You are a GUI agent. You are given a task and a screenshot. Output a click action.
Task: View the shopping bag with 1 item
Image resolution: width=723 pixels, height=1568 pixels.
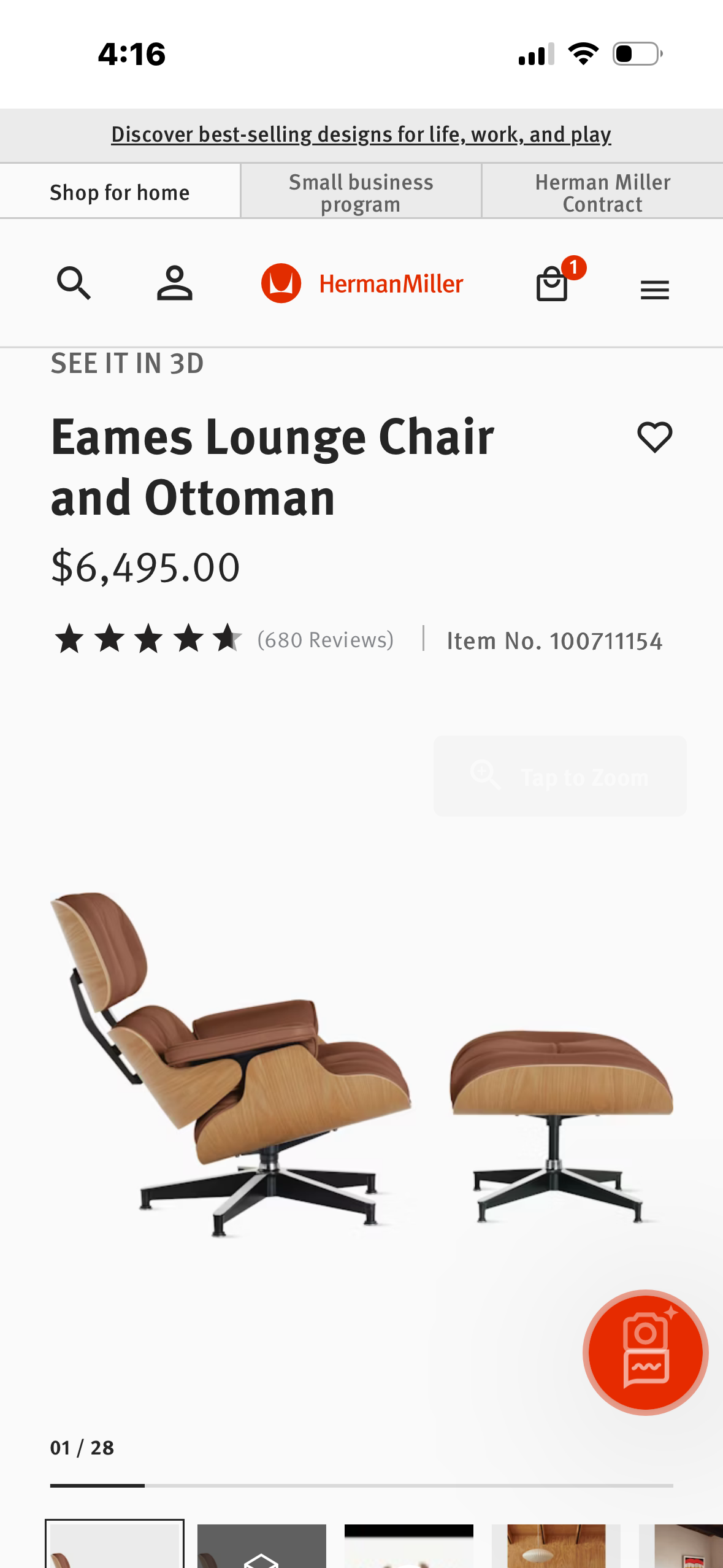coord(553,283)
